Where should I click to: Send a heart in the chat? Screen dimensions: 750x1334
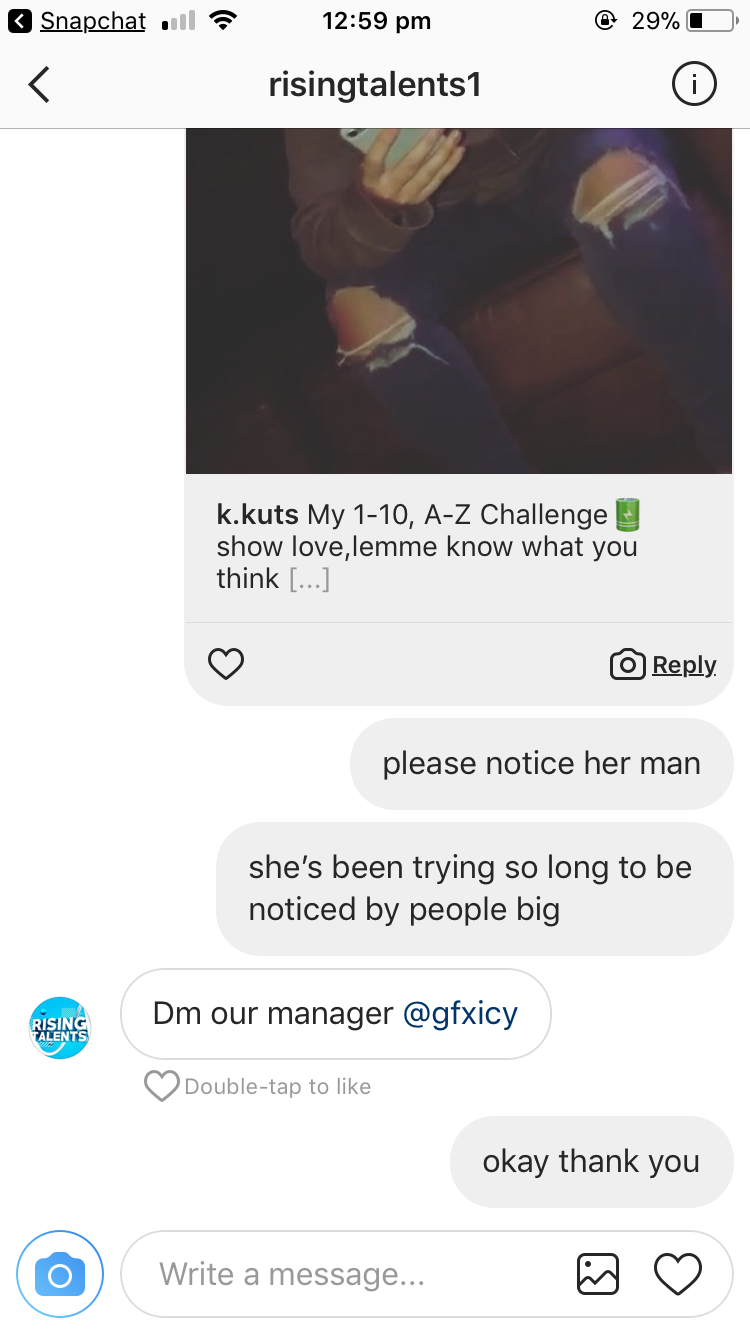pos(678,1274)
